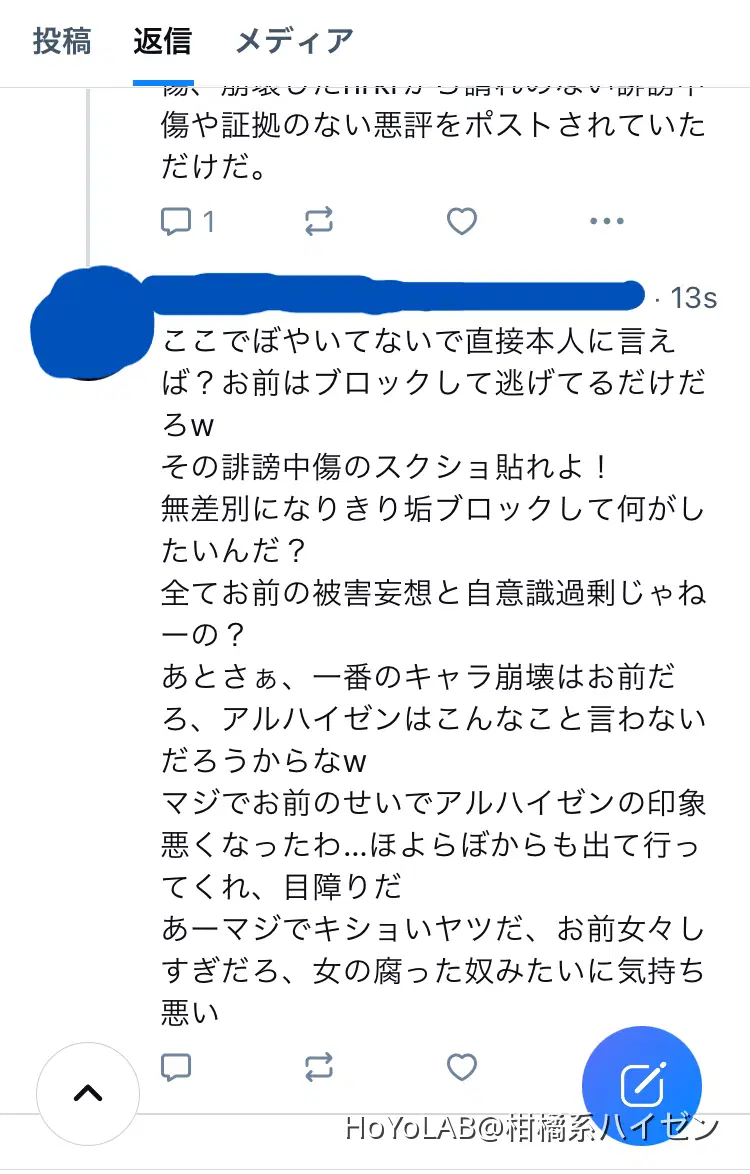Select the 返信 tab
This screenshot has height=1174, width=750.
[163, 41]
